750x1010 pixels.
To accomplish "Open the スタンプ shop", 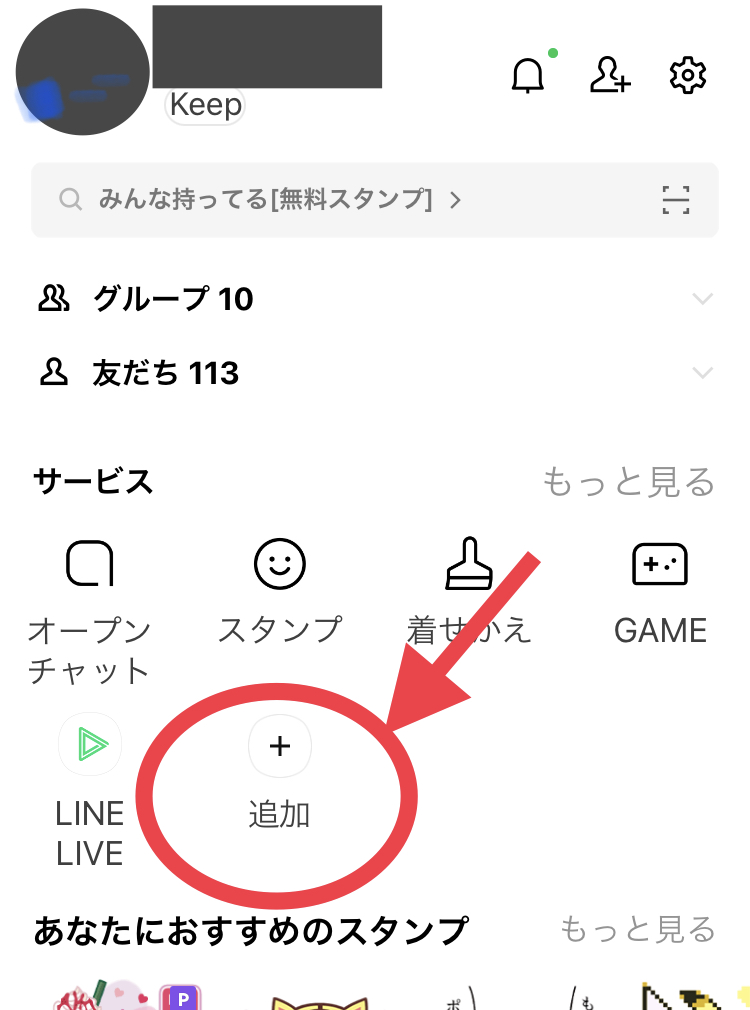I will pos(280,590).
